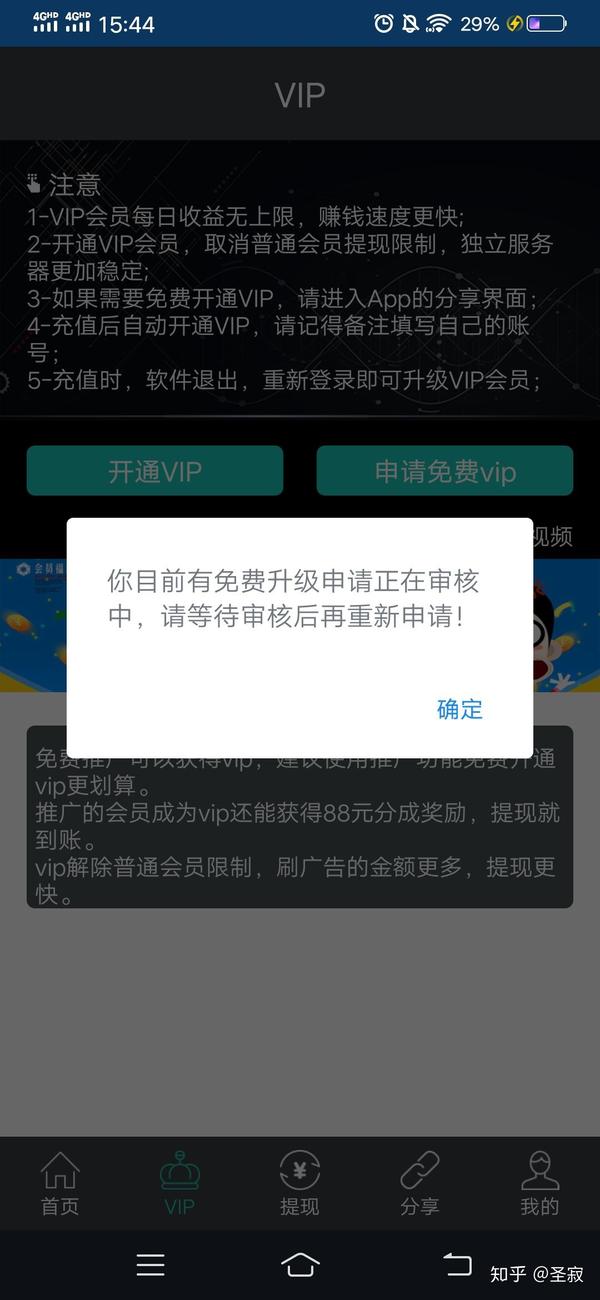
Task: Open the 提现 tab
Action: point(300,1184)
